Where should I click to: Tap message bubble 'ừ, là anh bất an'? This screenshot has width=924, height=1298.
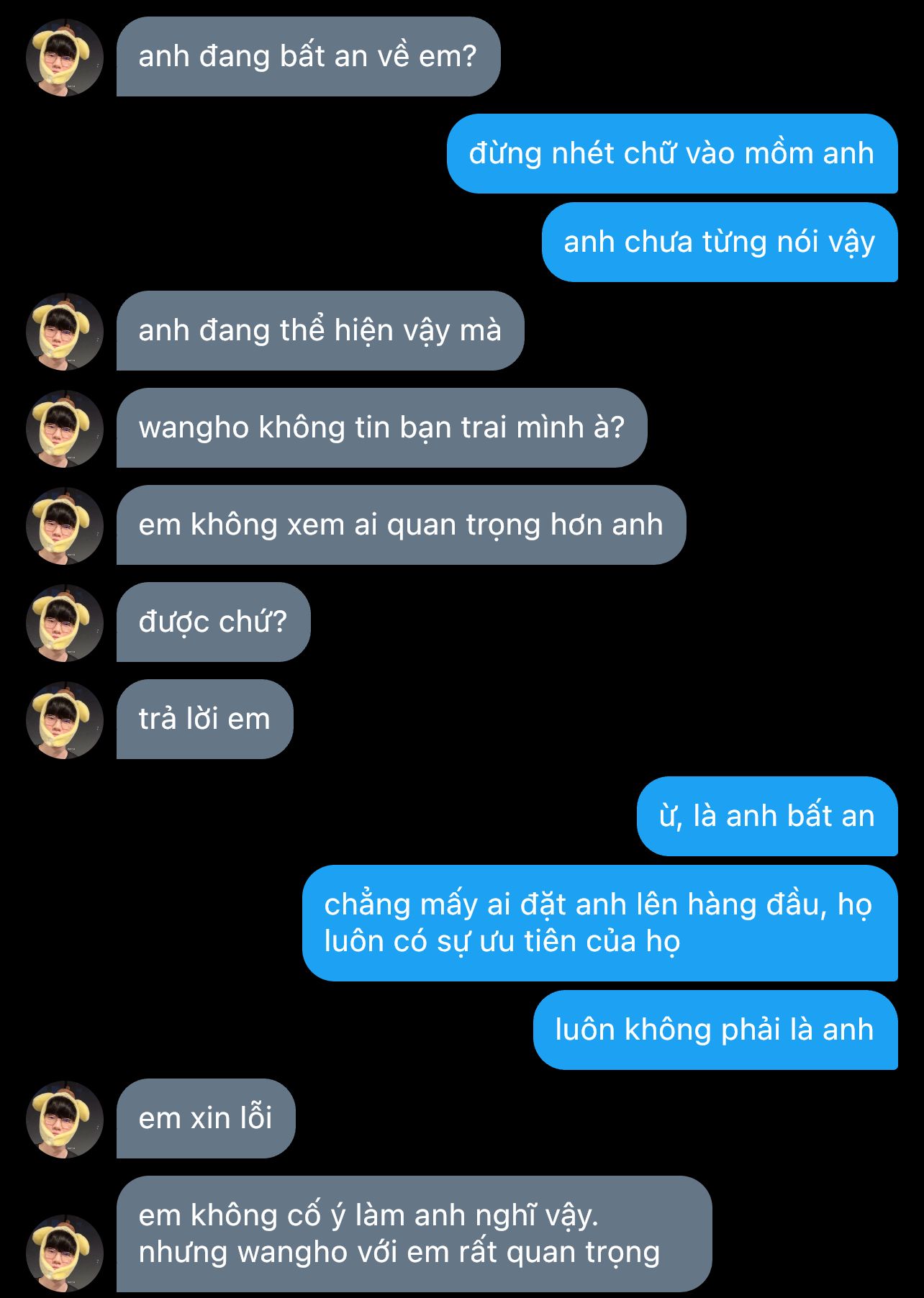(766, 817)
